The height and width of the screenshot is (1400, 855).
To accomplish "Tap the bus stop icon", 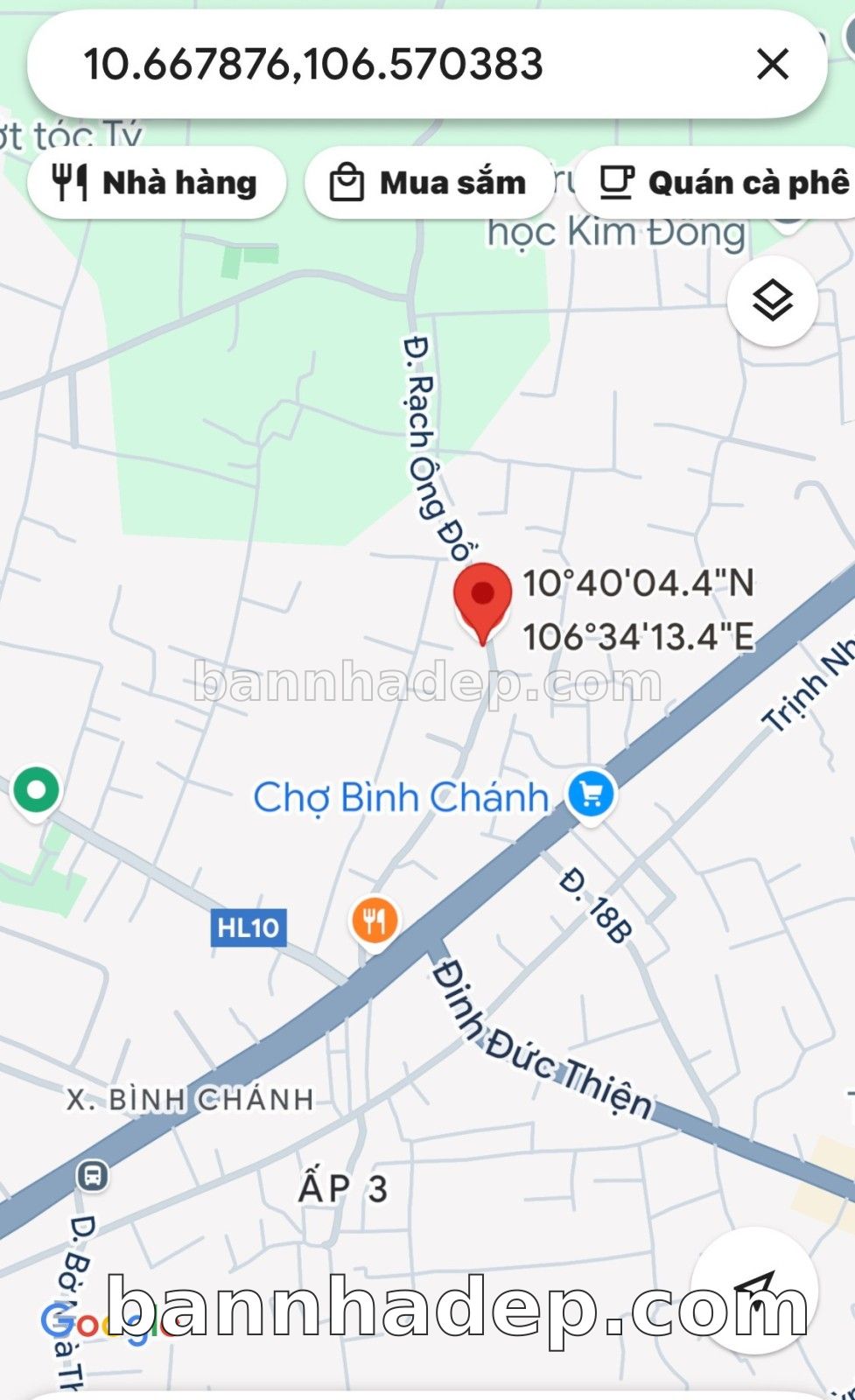I will [x=93, y=1175].
